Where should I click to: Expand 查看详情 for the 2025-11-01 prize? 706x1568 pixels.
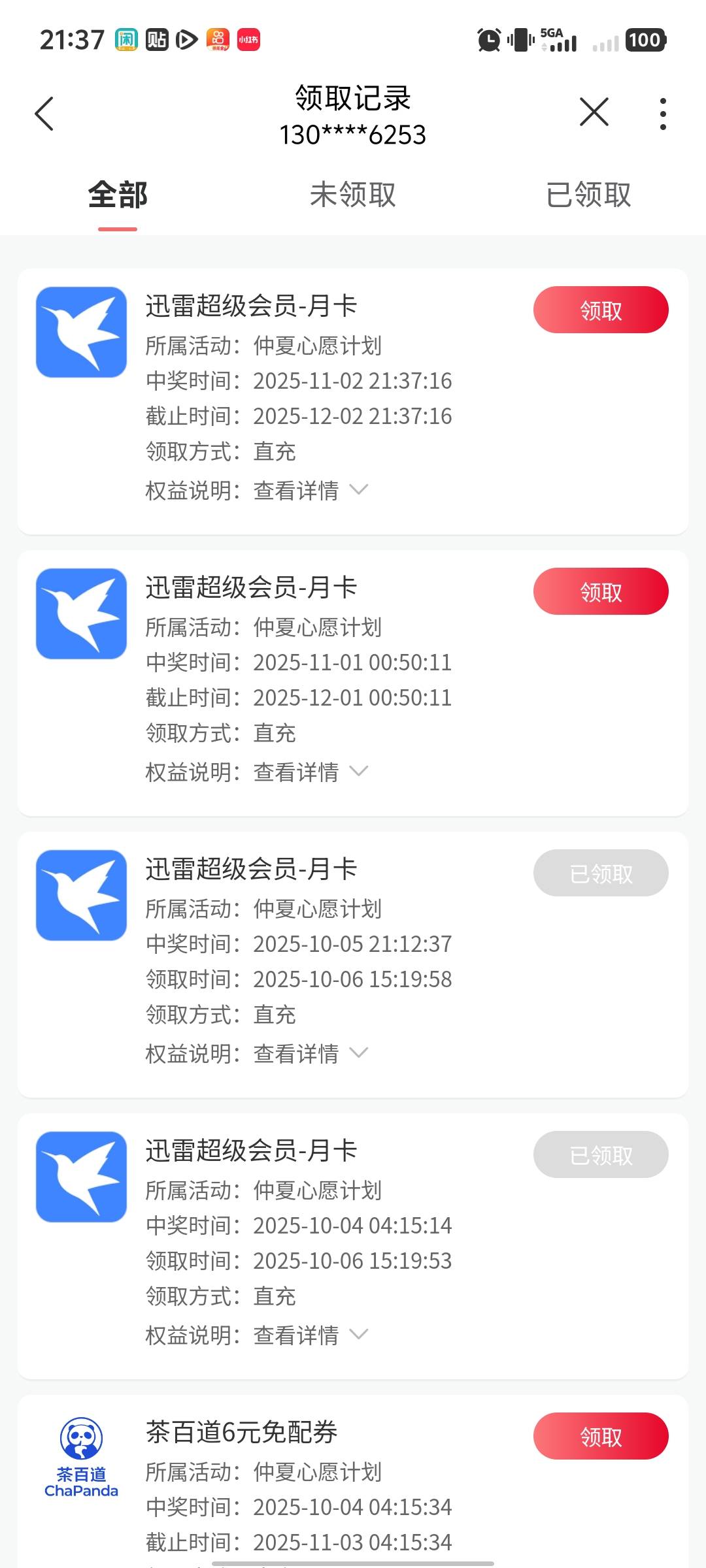pyautogui.click(x=311, y=772)
